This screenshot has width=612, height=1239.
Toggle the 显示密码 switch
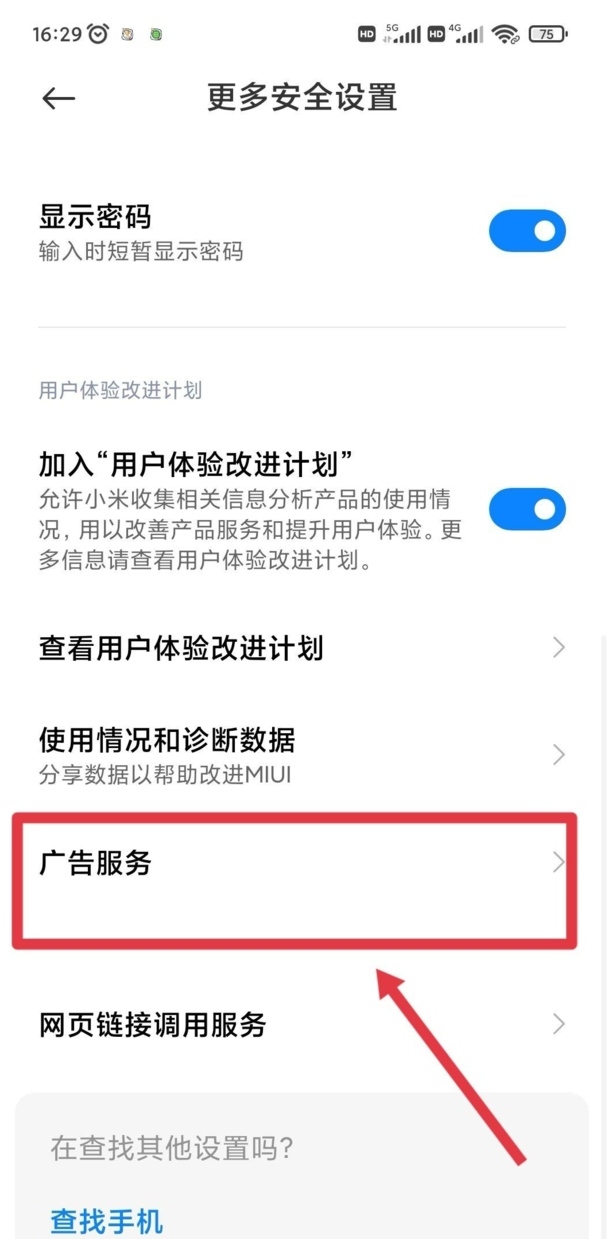click(x=526, y=231)
